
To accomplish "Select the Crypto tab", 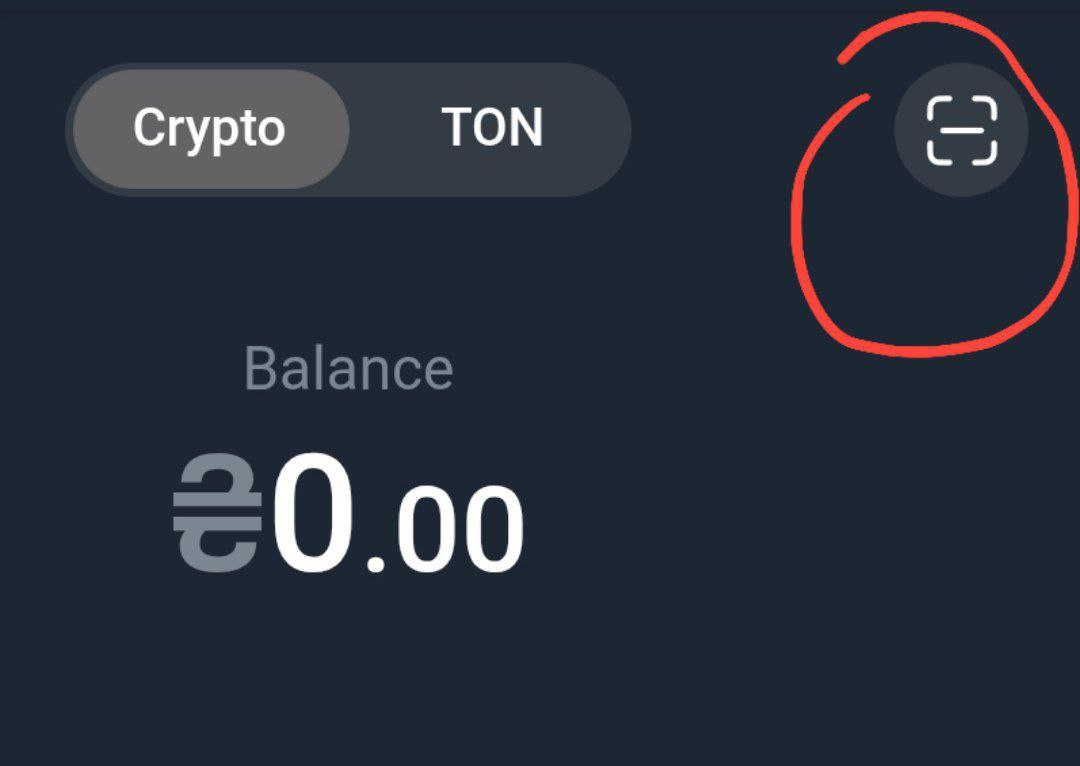I will [210, 129].
